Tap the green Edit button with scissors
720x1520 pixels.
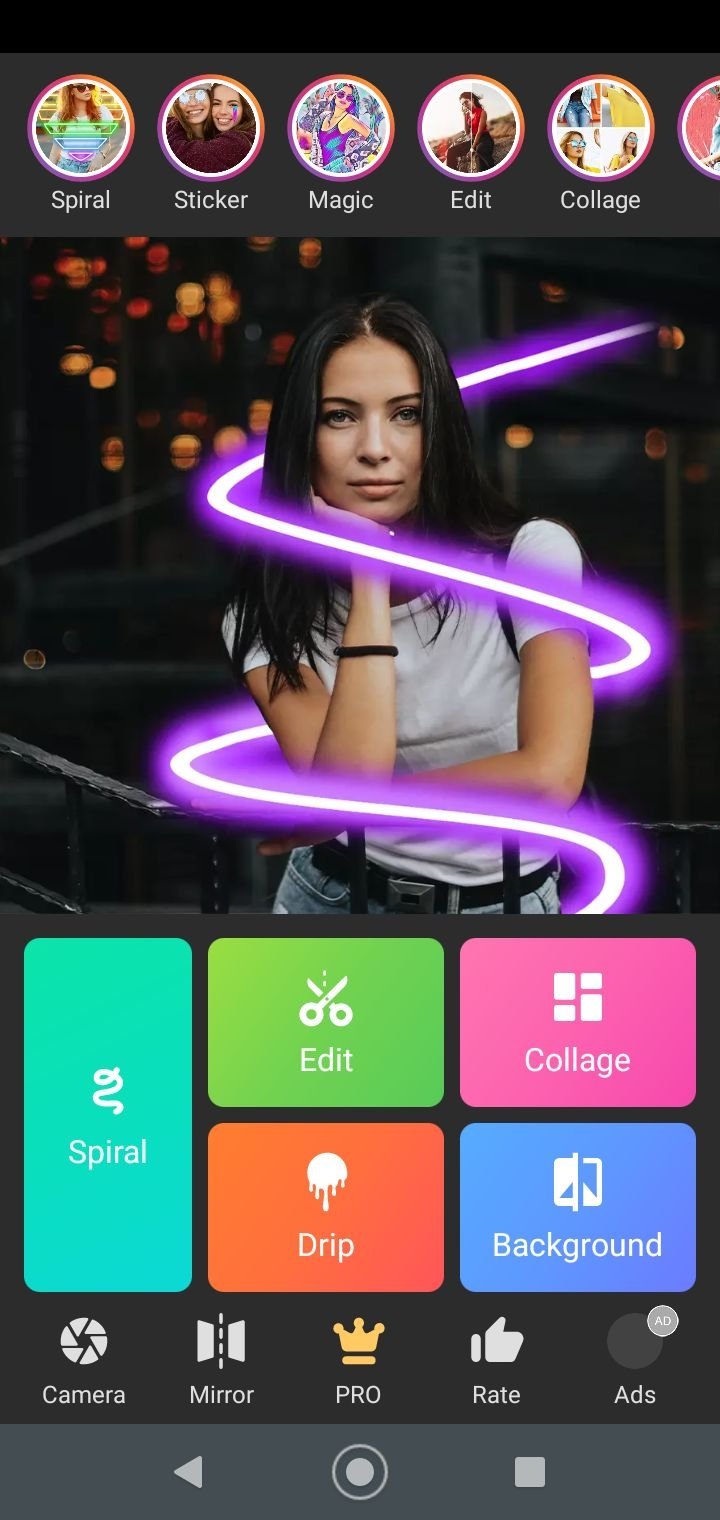click(326, 1022)
